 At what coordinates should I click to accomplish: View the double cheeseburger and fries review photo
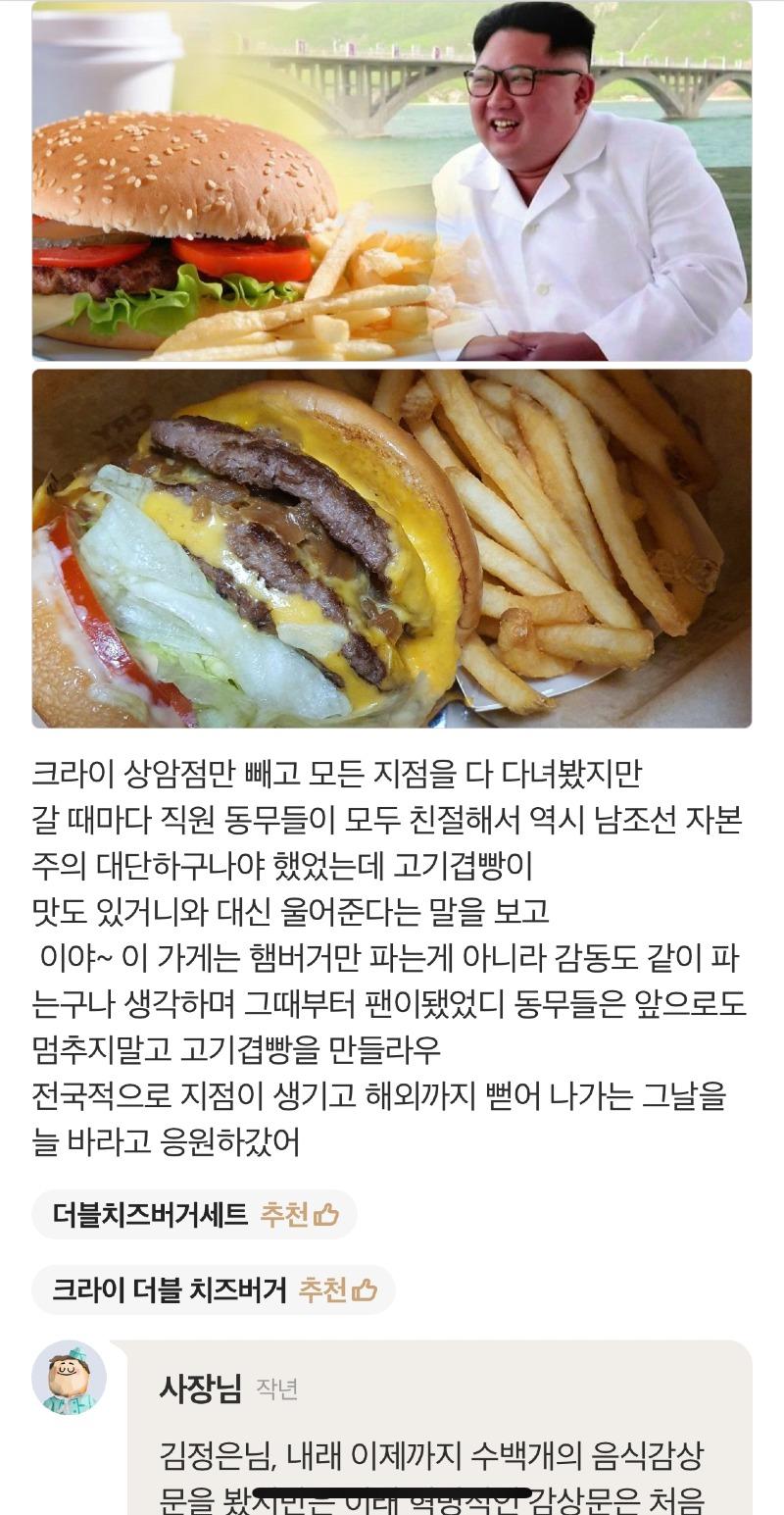(392, 548)
